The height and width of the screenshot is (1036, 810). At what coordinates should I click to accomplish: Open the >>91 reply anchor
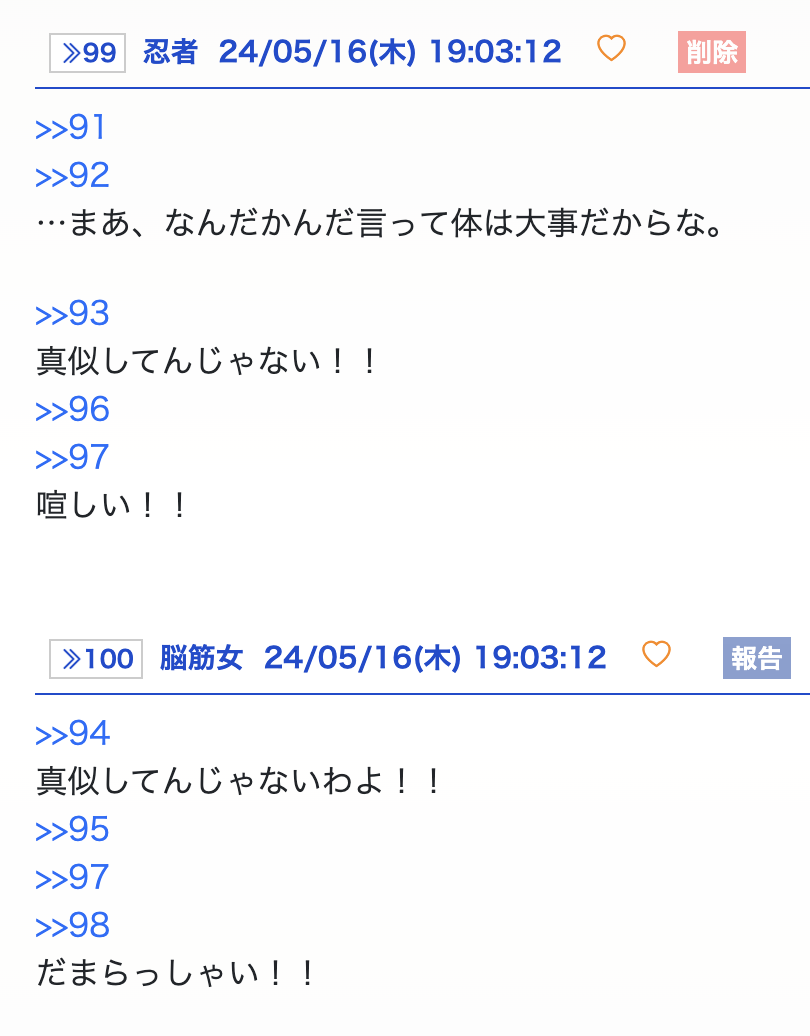[x=70, y=129]
